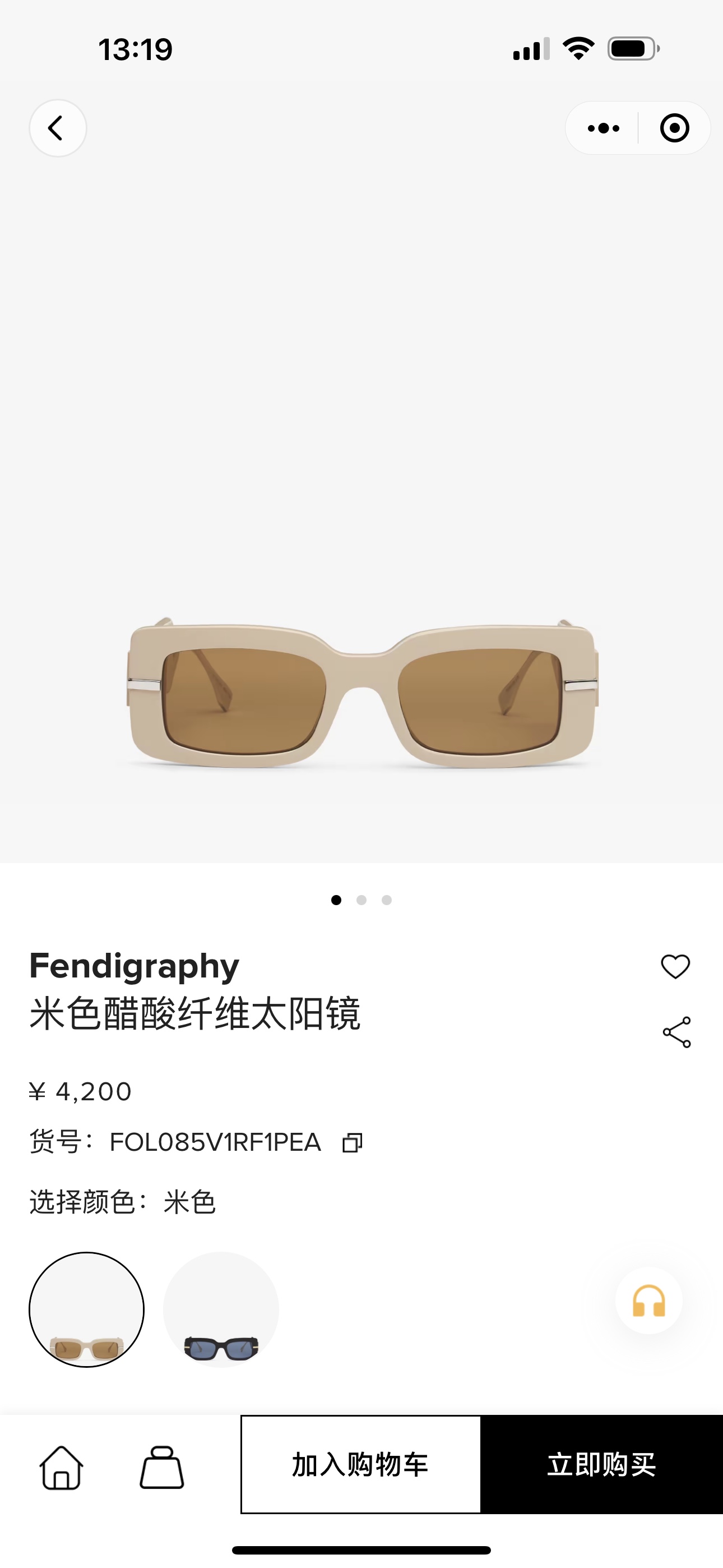723x1568 pixels.
Task: Go to the home page
Action: (x=62, y=1467)
